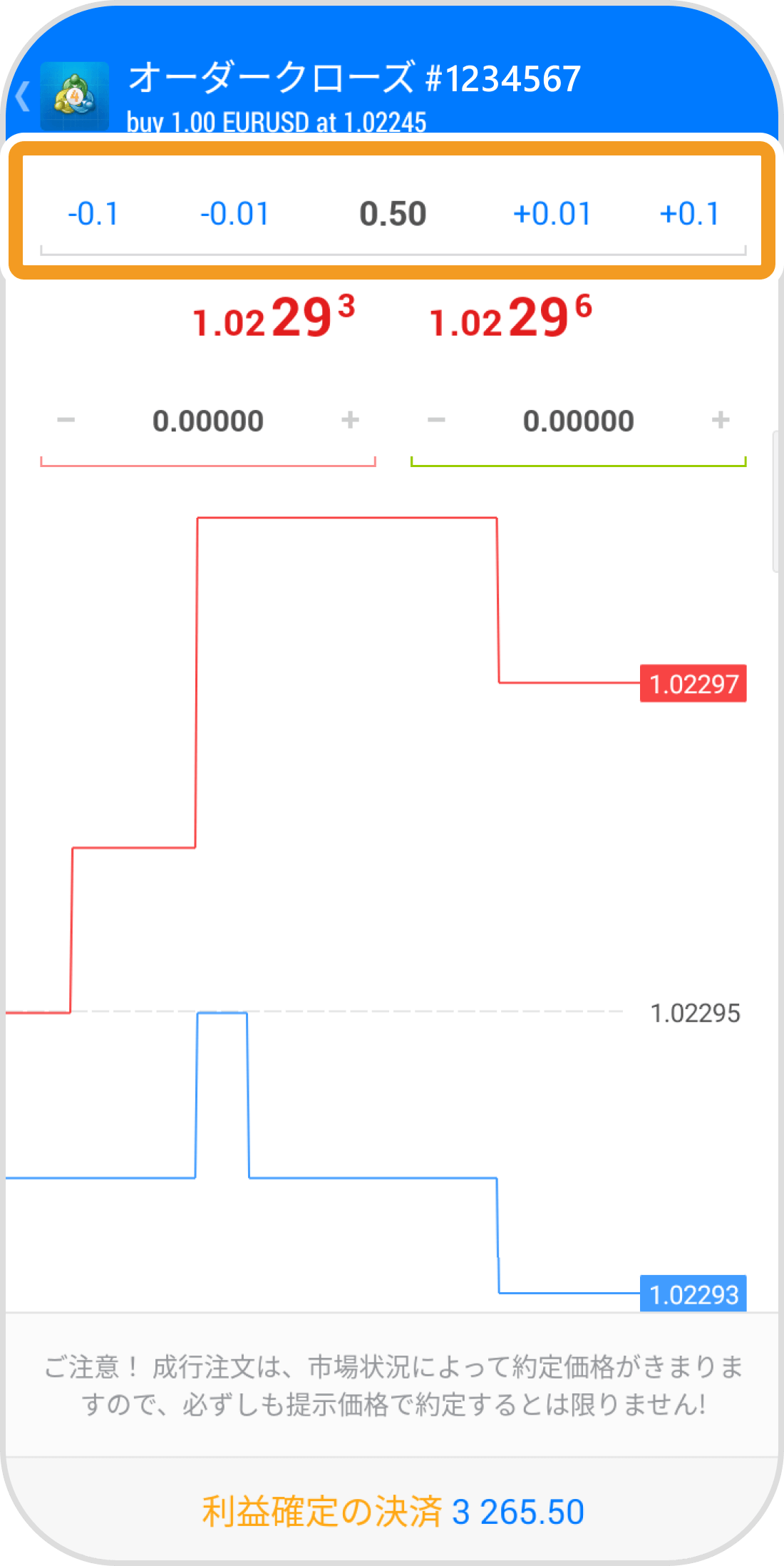784x1566 pixels.
Task: Decrease volume by 0.1
Action: tap(93, 214)
